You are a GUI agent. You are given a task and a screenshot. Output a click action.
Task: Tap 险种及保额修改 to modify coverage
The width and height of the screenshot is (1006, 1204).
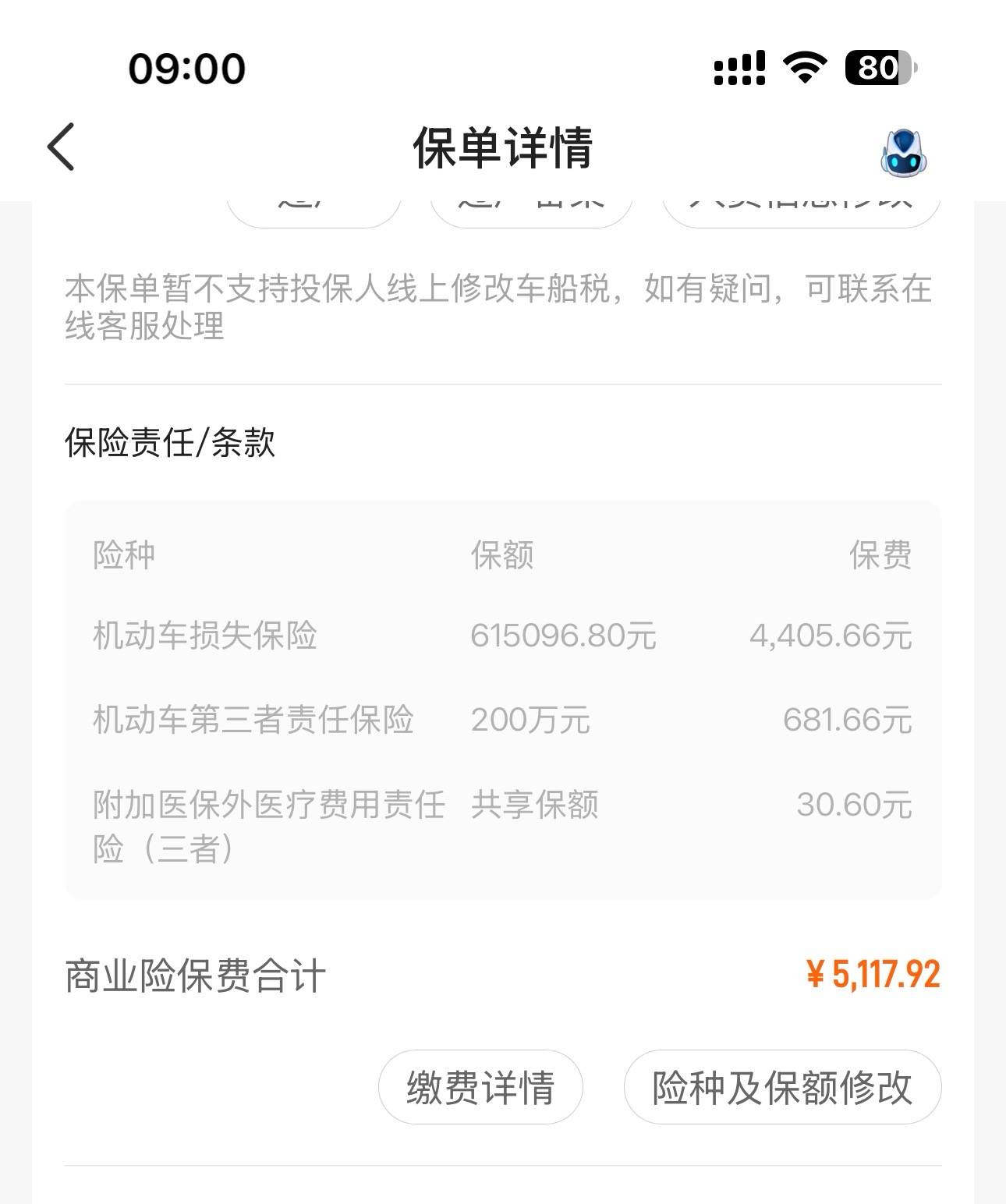click(782, 1087)
